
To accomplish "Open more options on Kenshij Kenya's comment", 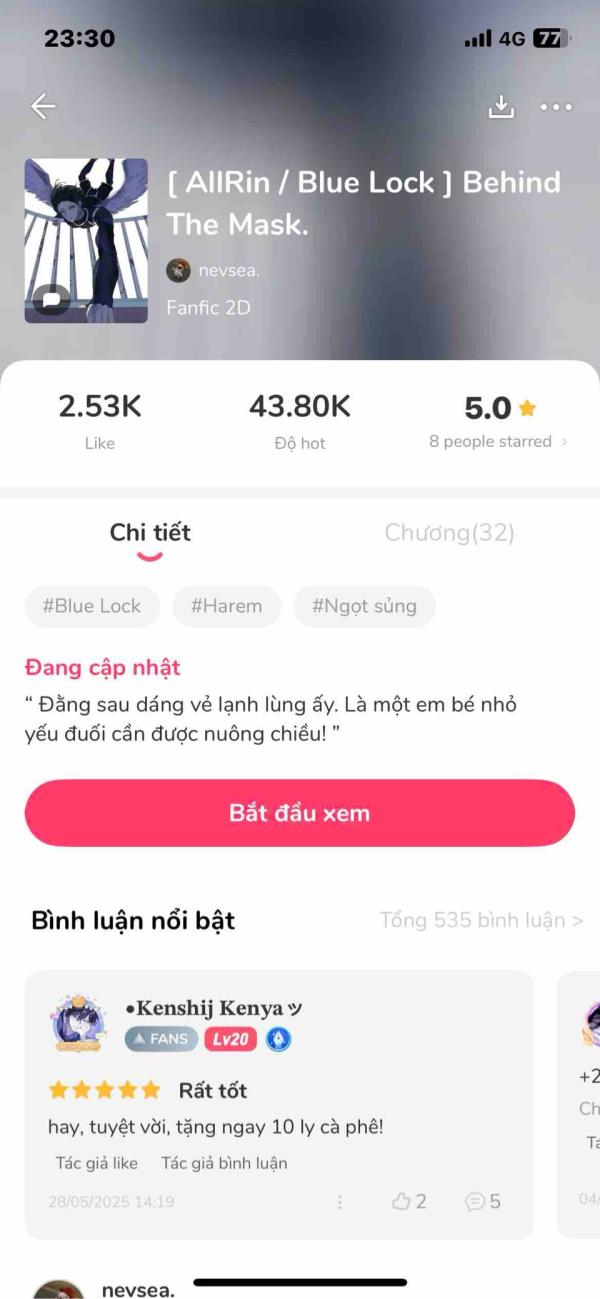I will [340, 1202].
